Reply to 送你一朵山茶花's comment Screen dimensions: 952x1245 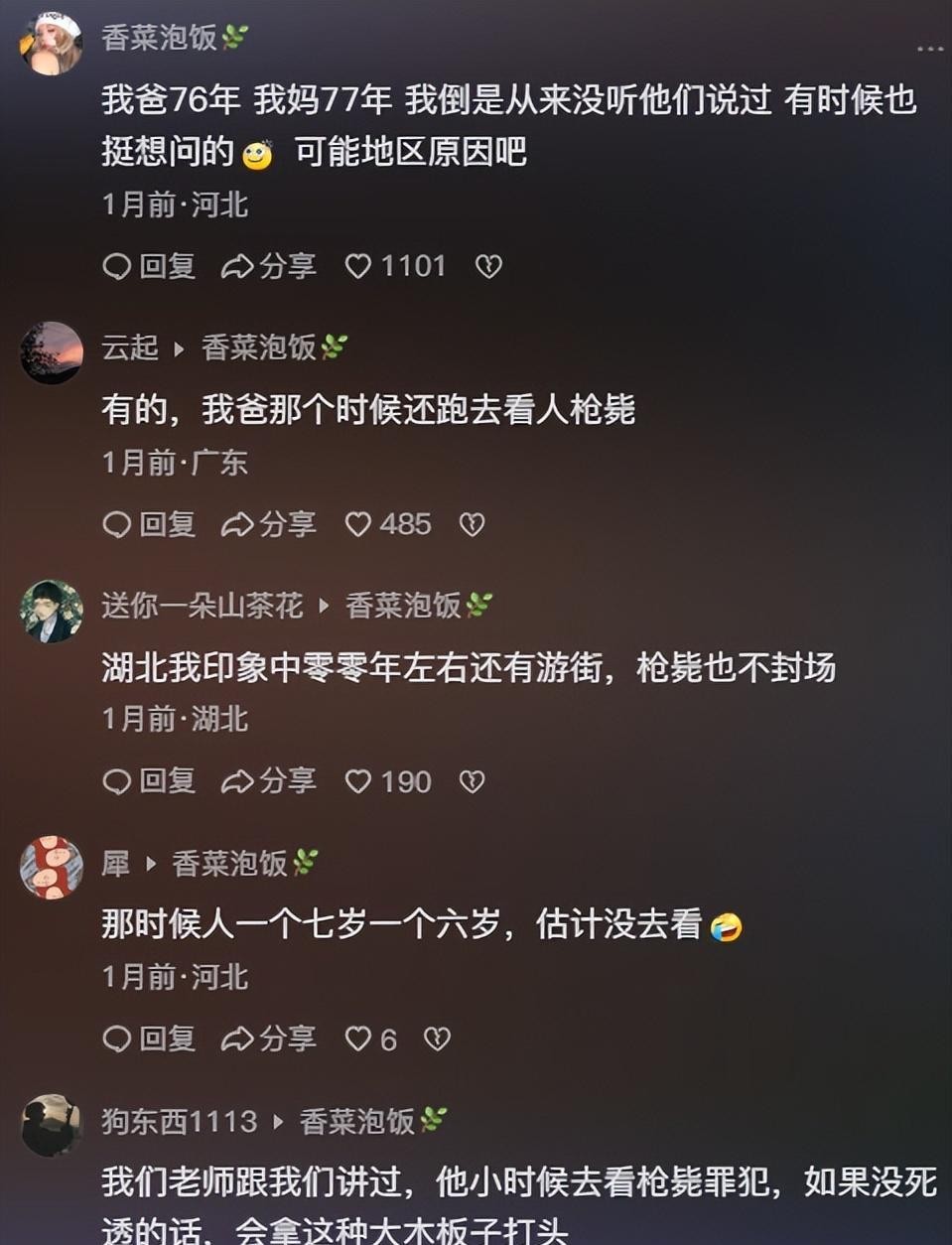coord(149,781)
